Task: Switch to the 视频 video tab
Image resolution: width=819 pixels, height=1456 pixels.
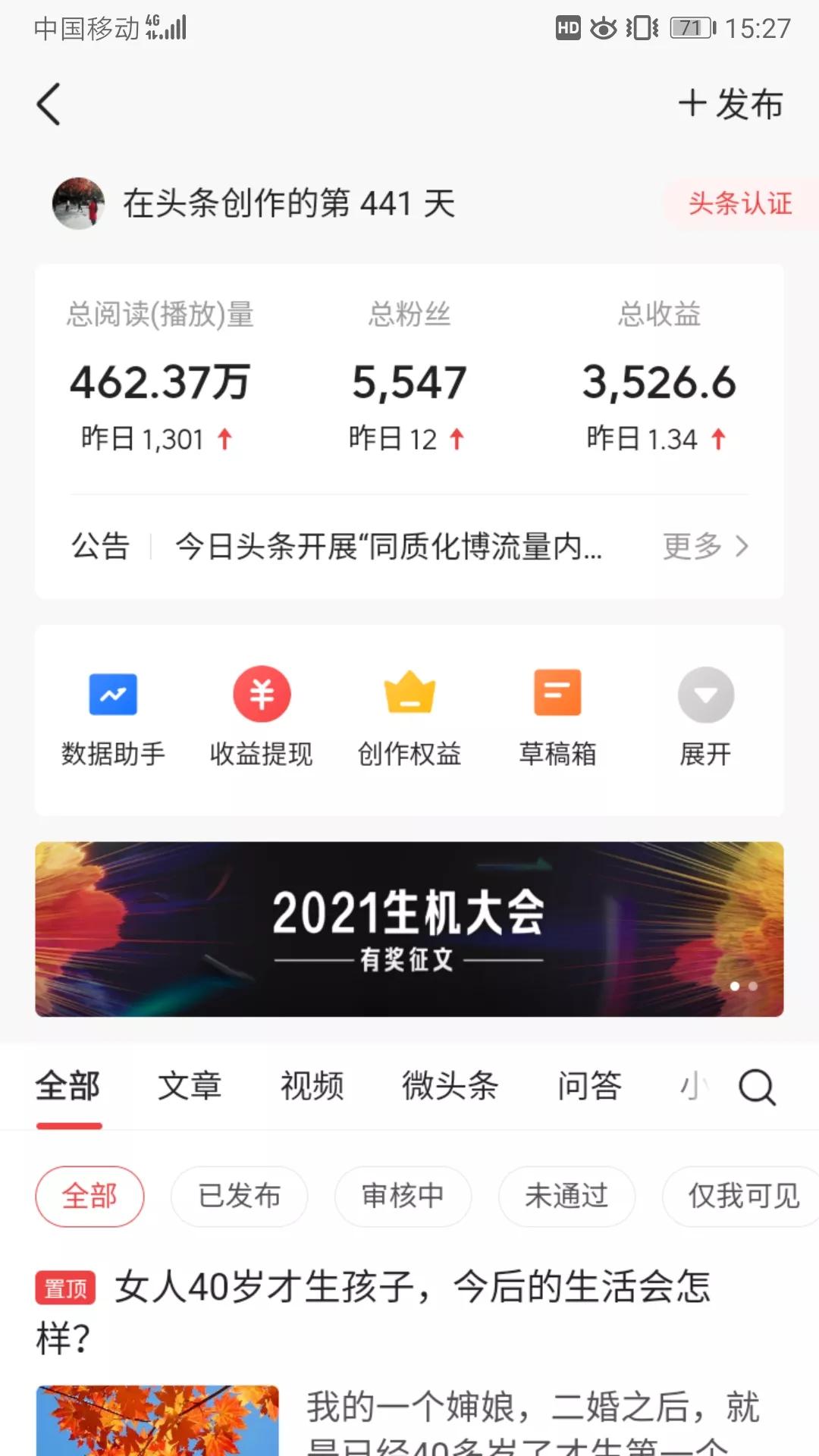Action: (312, 1086)
